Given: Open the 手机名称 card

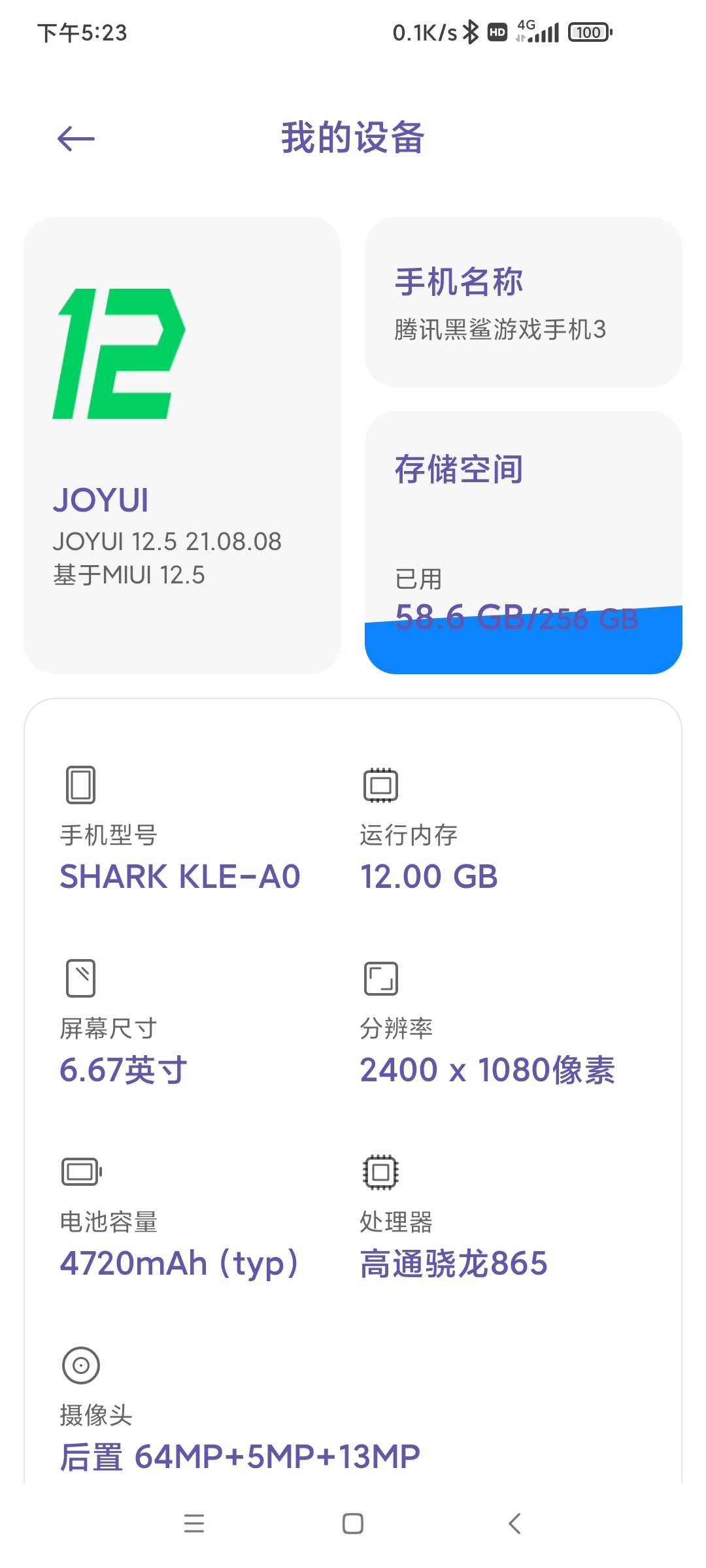Looking at the screenshot, I should 523,302.
